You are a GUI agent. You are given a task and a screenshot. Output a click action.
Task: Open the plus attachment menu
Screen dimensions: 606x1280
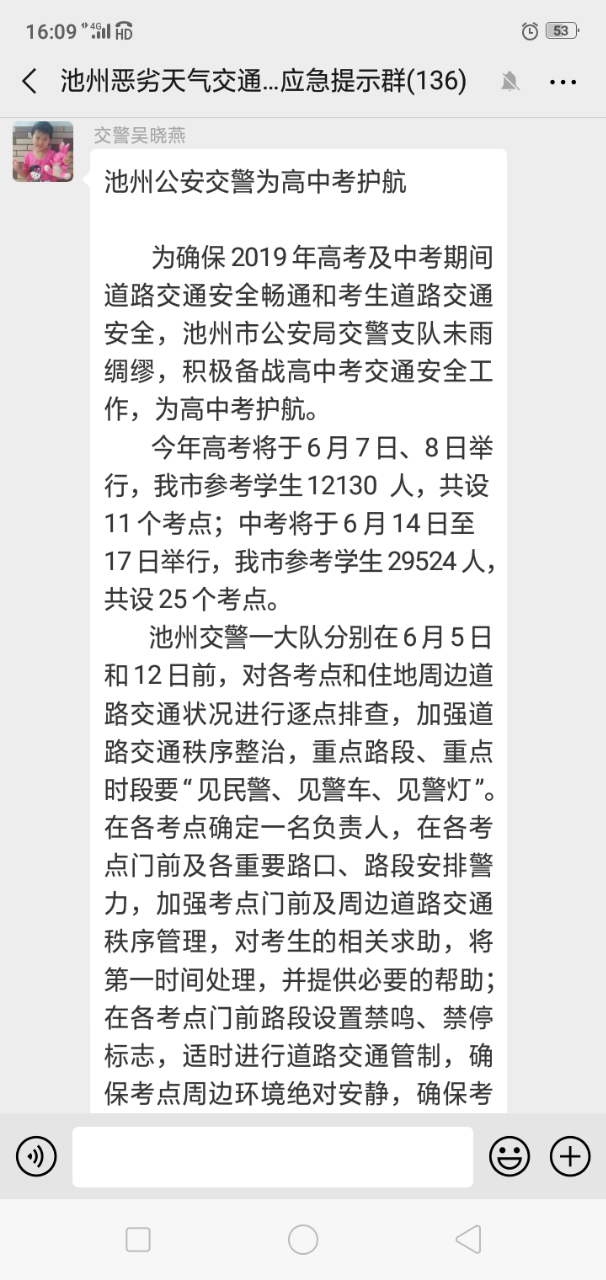click(570, 1157)
